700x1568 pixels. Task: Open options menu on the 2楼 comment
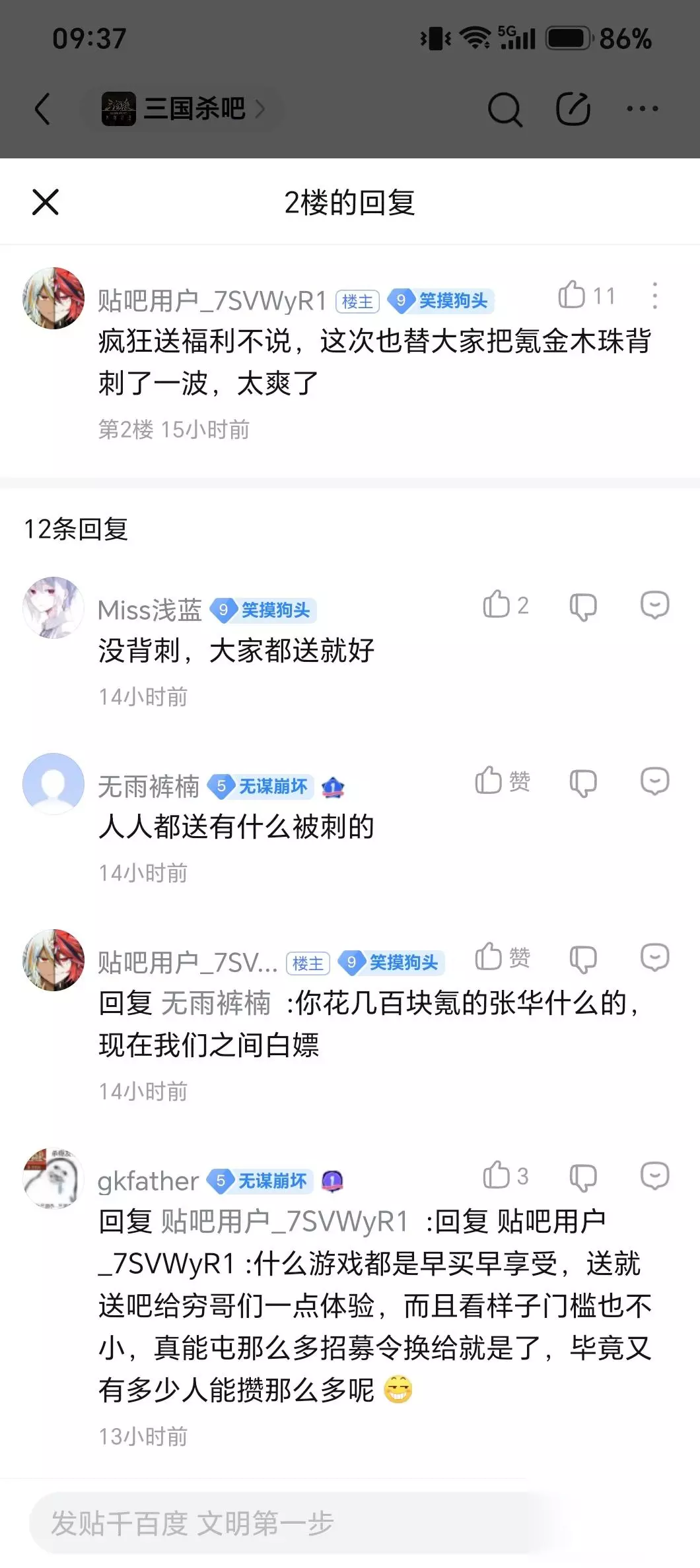[654, 296]
